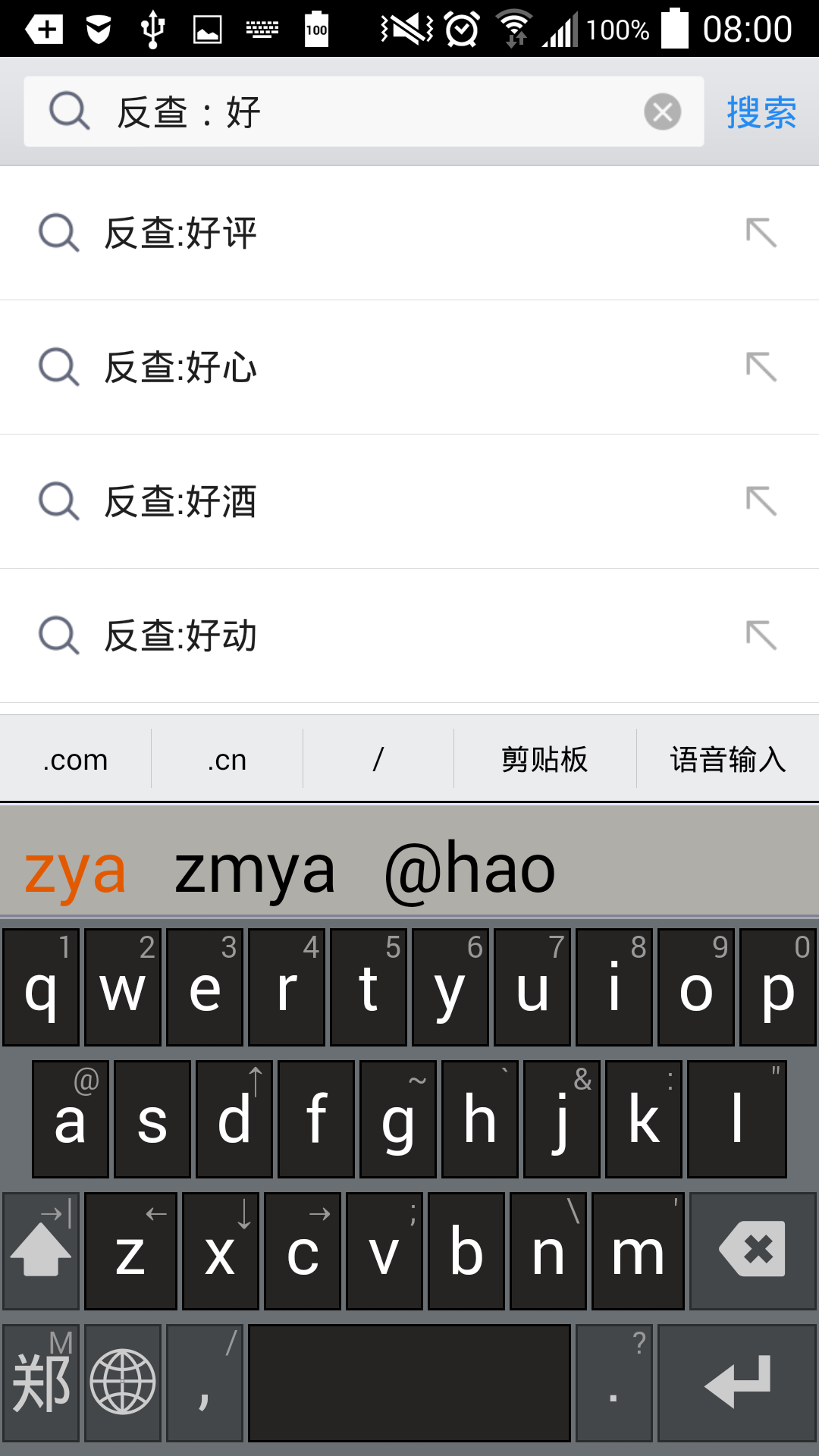819x1456 pixels.
Task: Pick the keyboard candidate zmya
Action: pyautogui.click(x=255, y=870)
